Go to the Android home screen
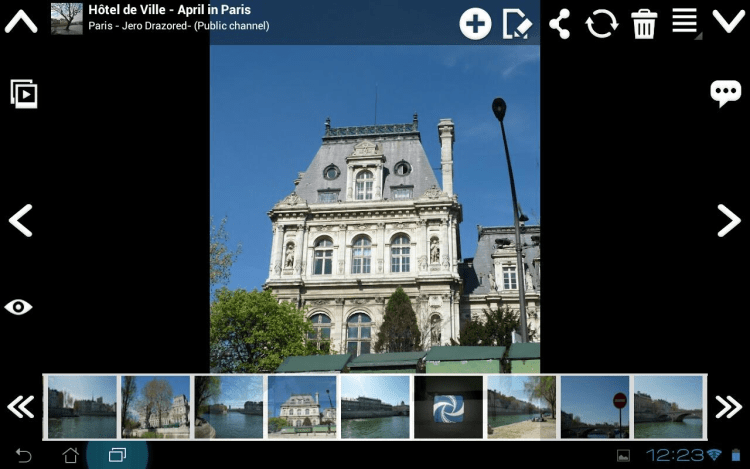The width and height of the screenshot is (750, 469). [x=70, y=456]
